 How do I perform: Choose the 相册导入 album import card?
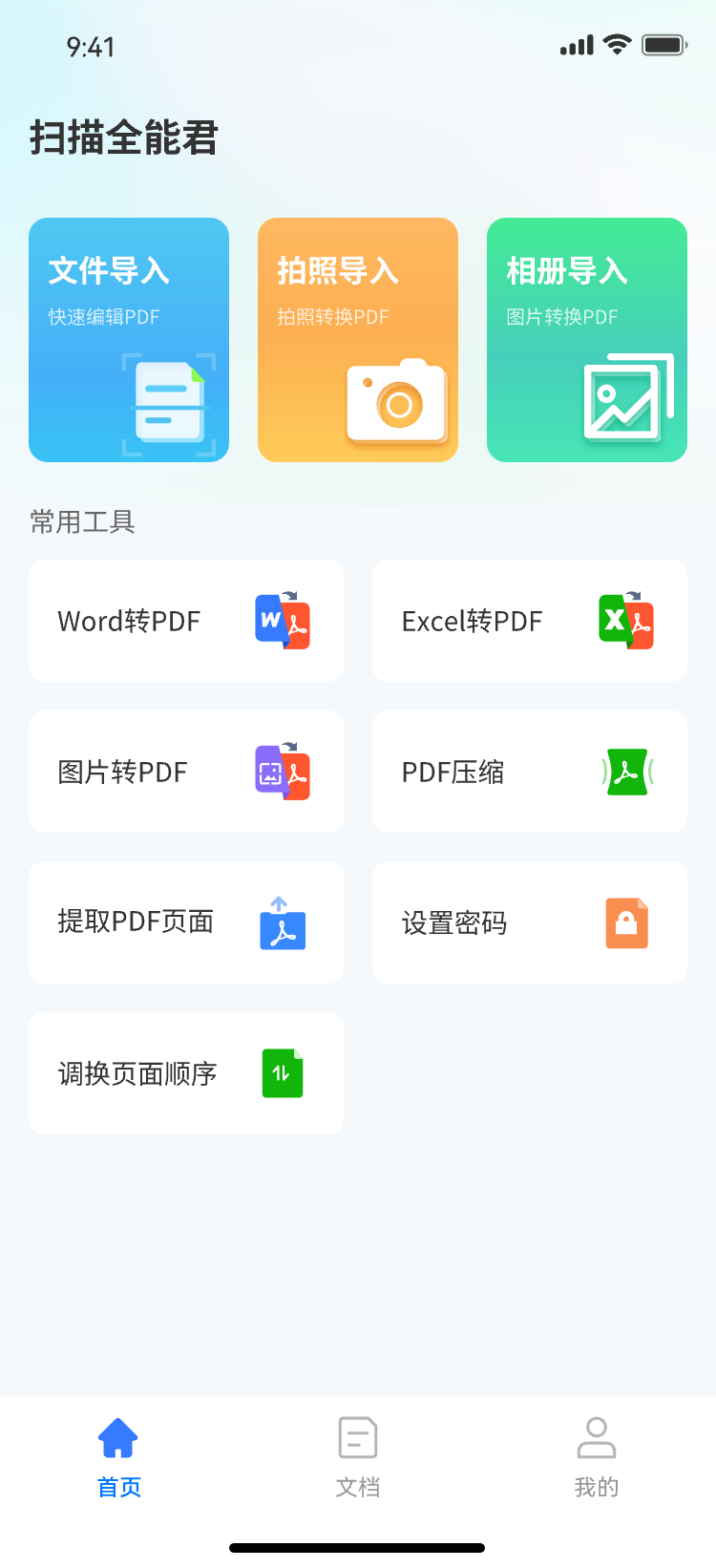[587, 340]
